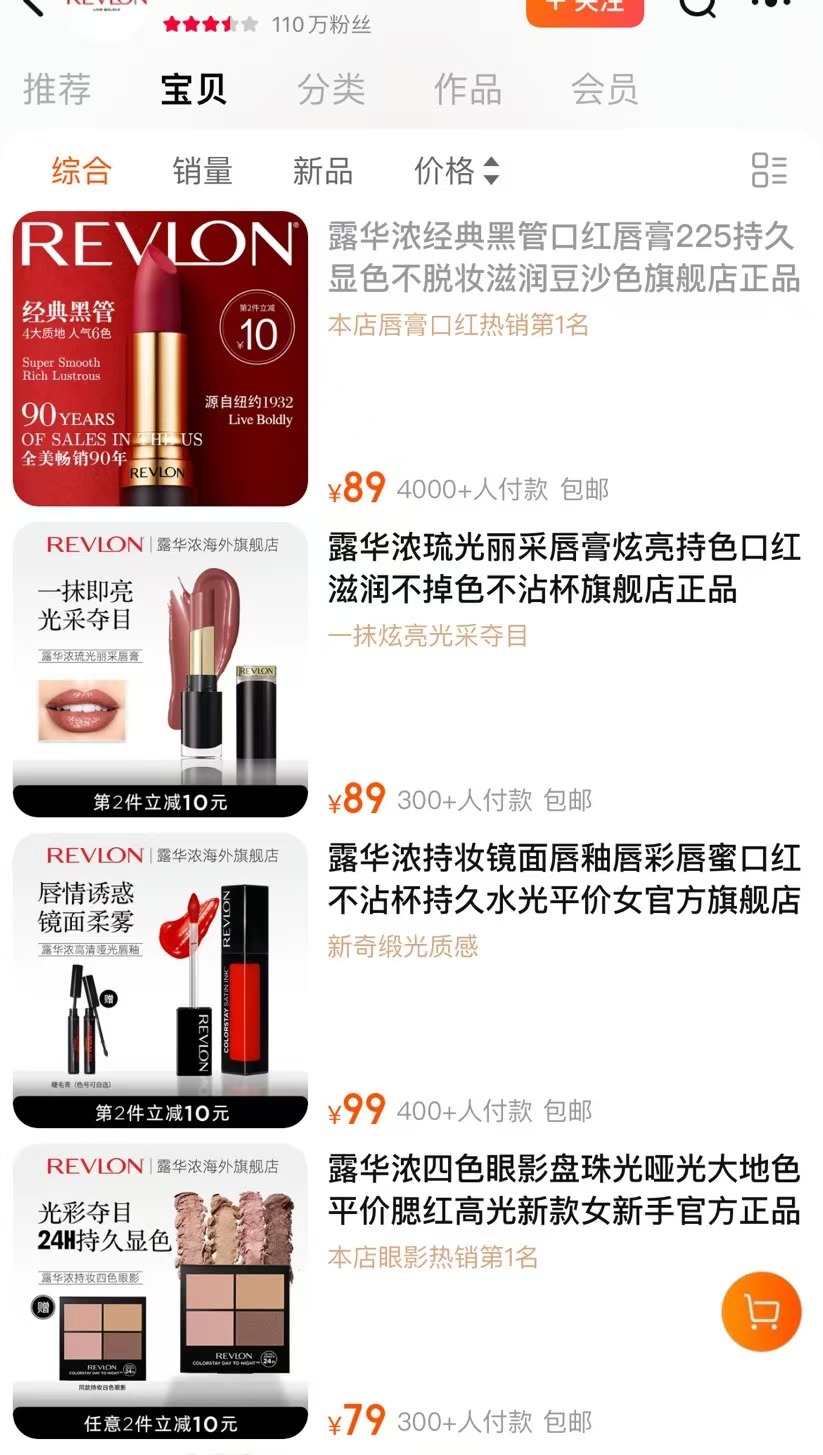Open the overflow menu dots

click(x=770, y=4)
